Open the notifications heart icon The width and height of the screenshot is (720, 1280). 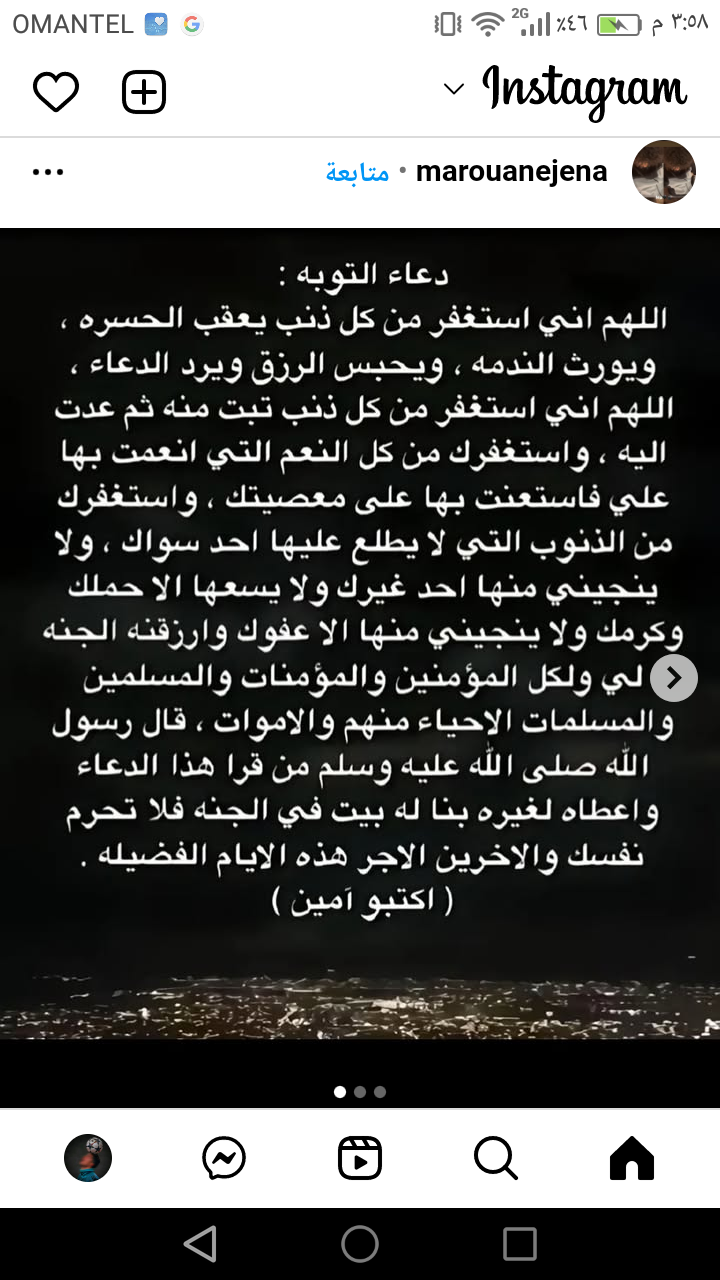[x=56, y=92]
